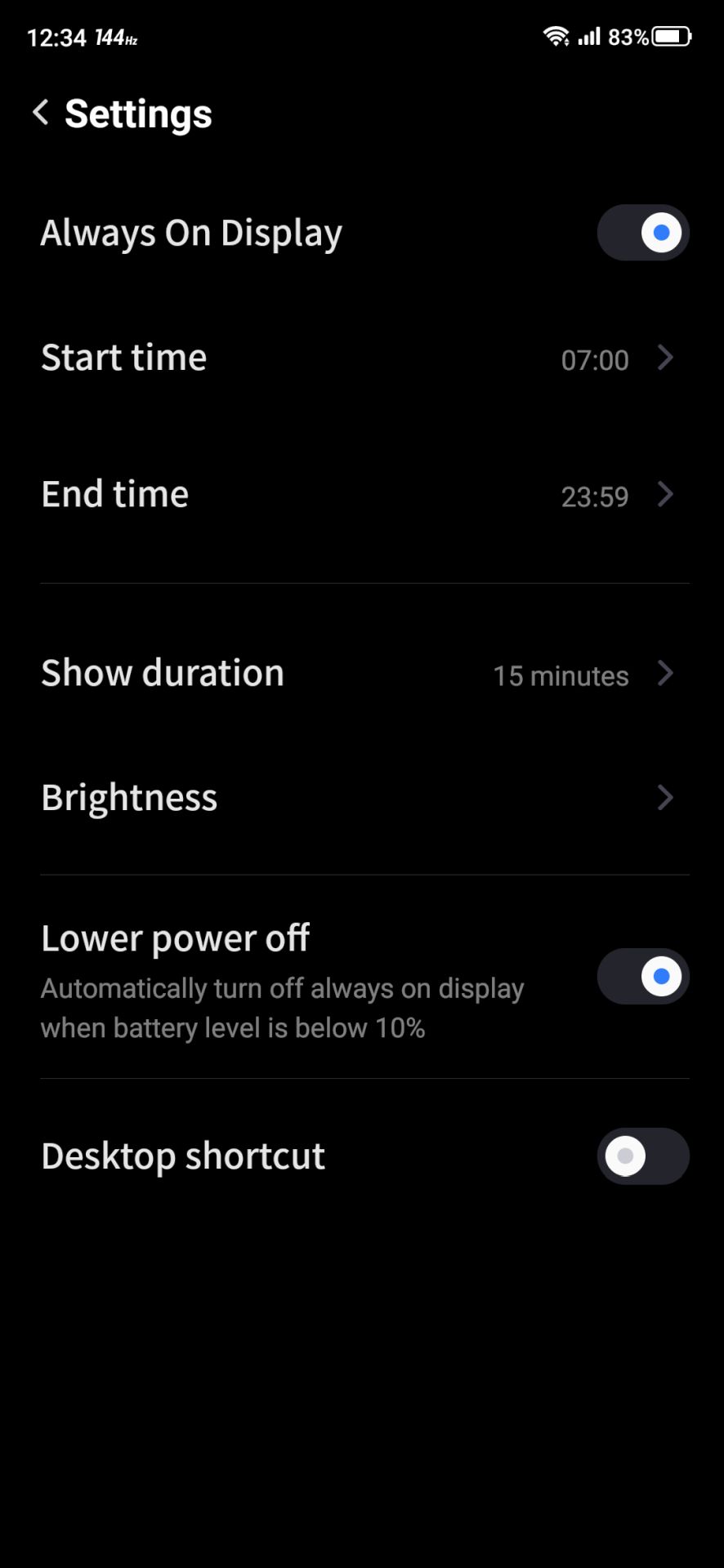The image size is (724, 1568).
Task: Go back from Settings
Action: (x=41, y=113)
